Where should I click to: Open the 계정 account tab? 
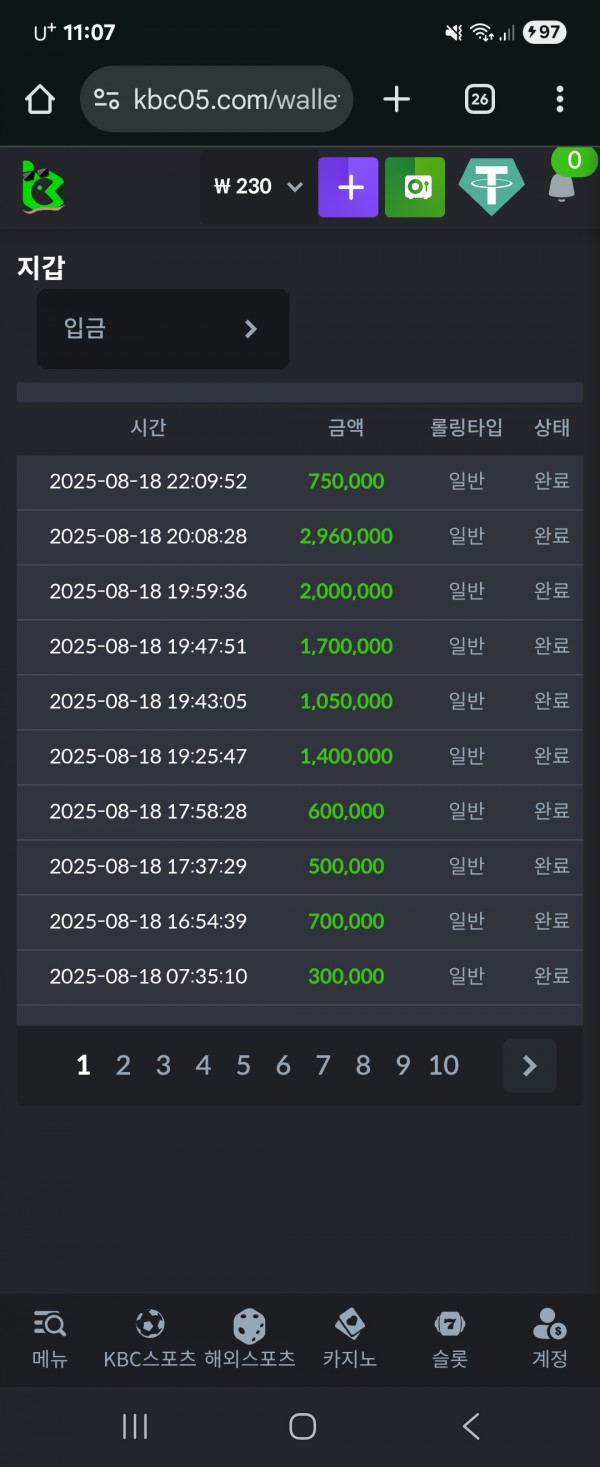pyautogui.click(x=550, y=1339)
